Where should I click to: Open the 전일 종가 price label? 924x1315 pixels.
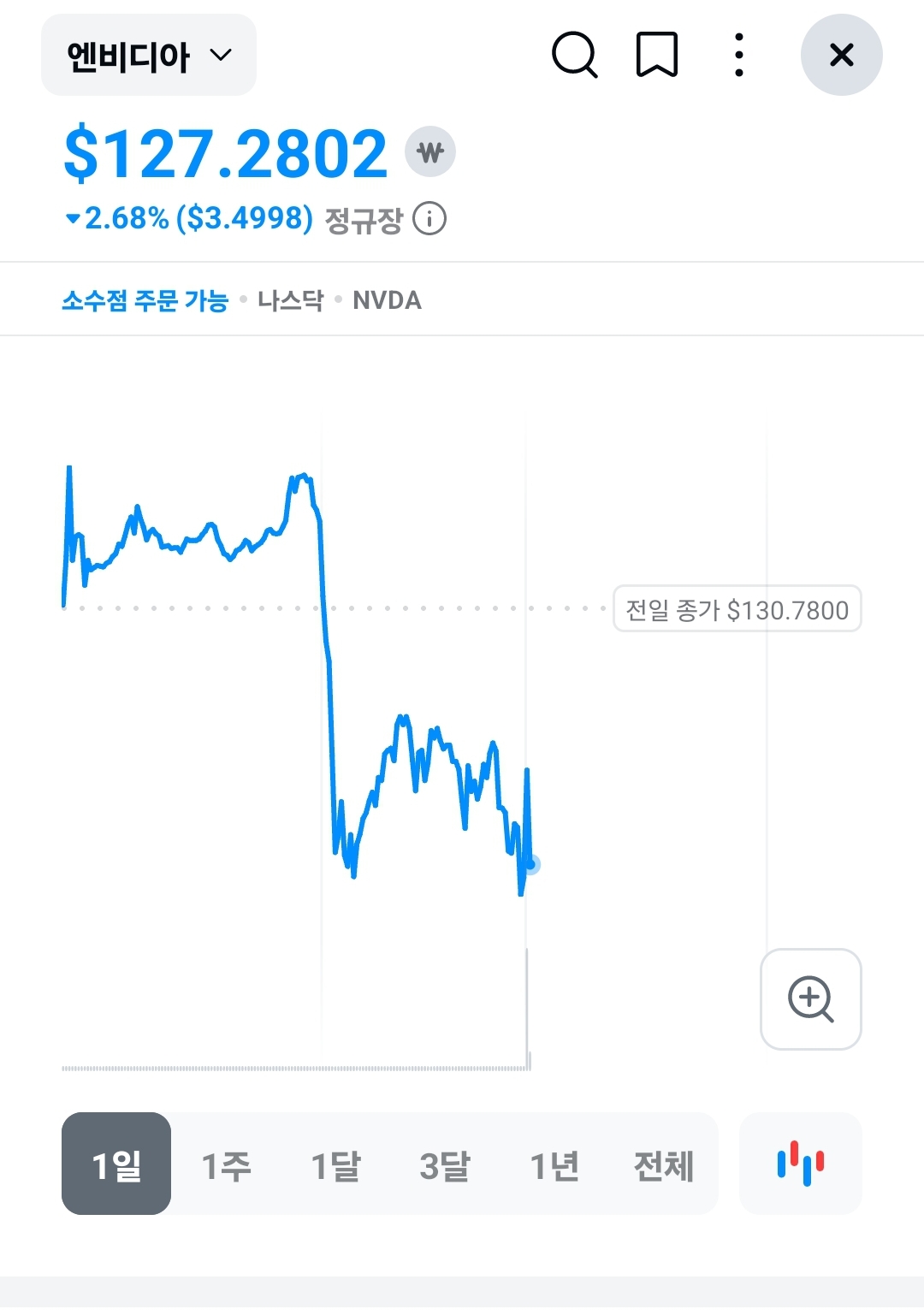point(737,610)
